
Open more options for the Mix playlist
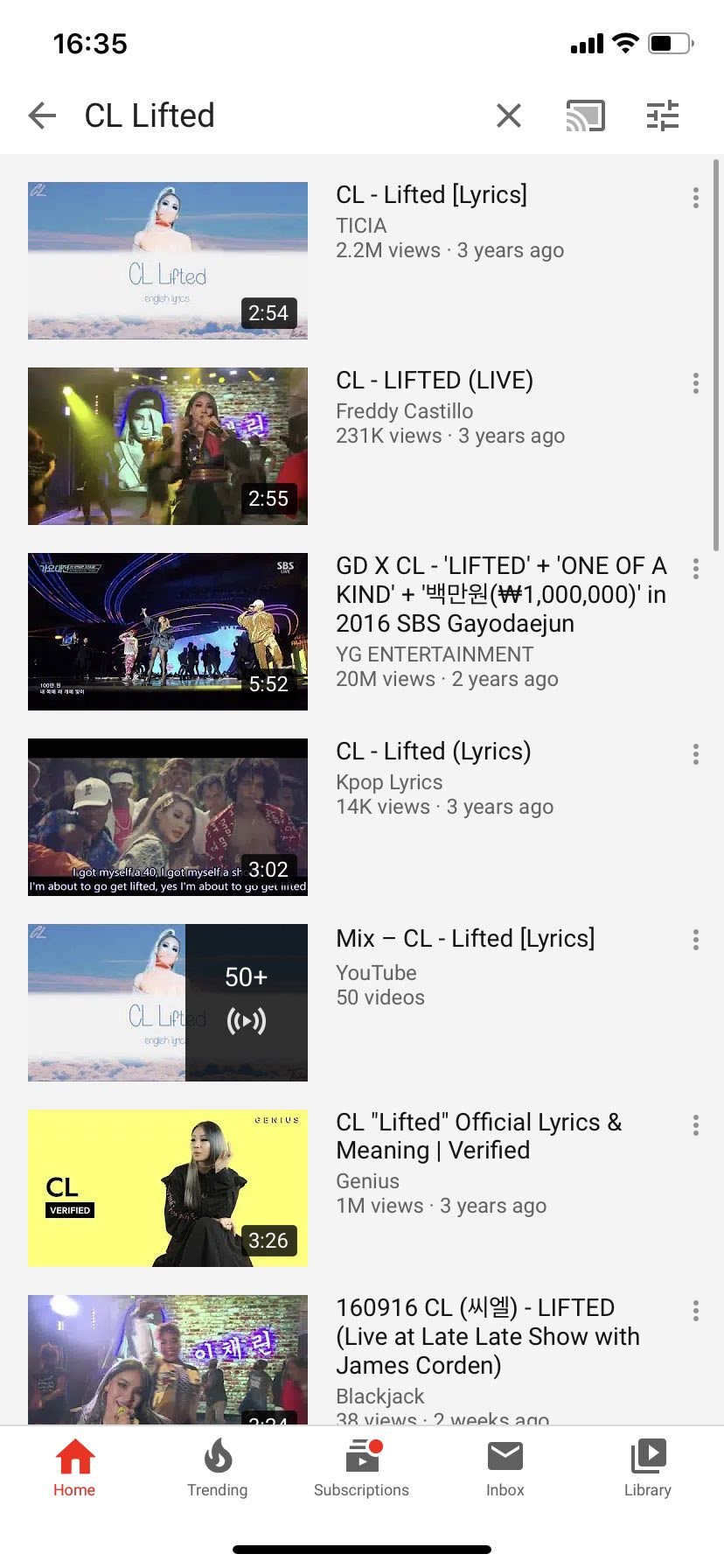click(695, 940)
